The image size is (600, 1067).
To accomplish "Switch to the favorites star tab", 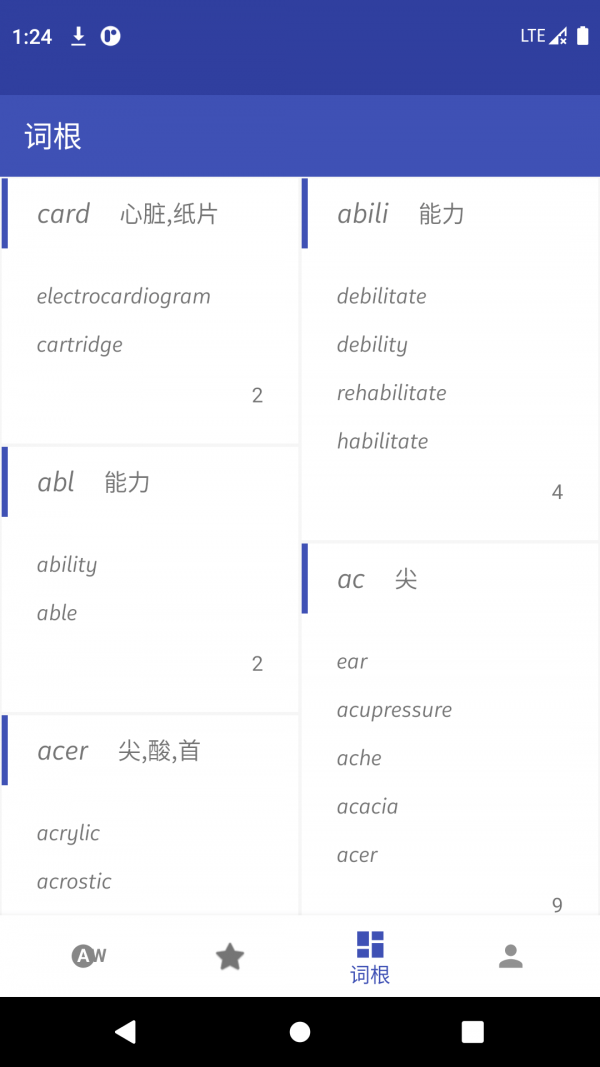I will pos(230,957).
